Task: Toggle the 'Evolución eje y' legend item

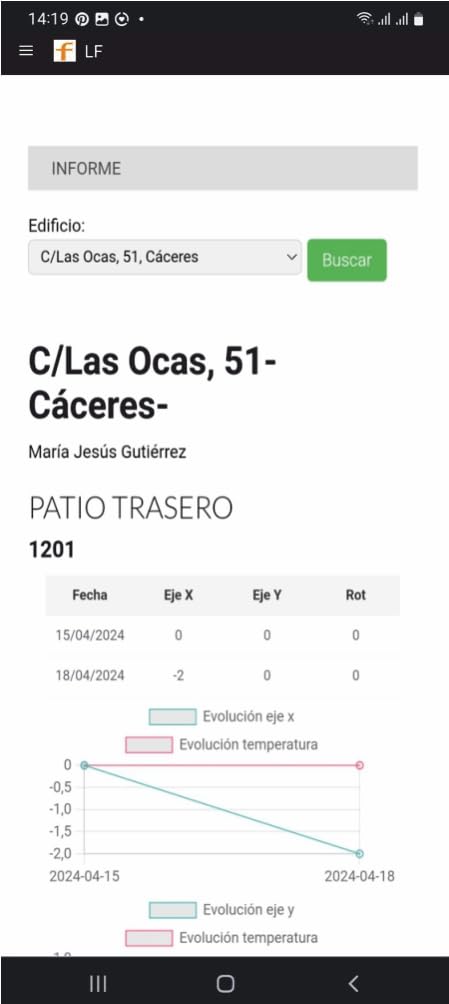Action: pos(222,910)
